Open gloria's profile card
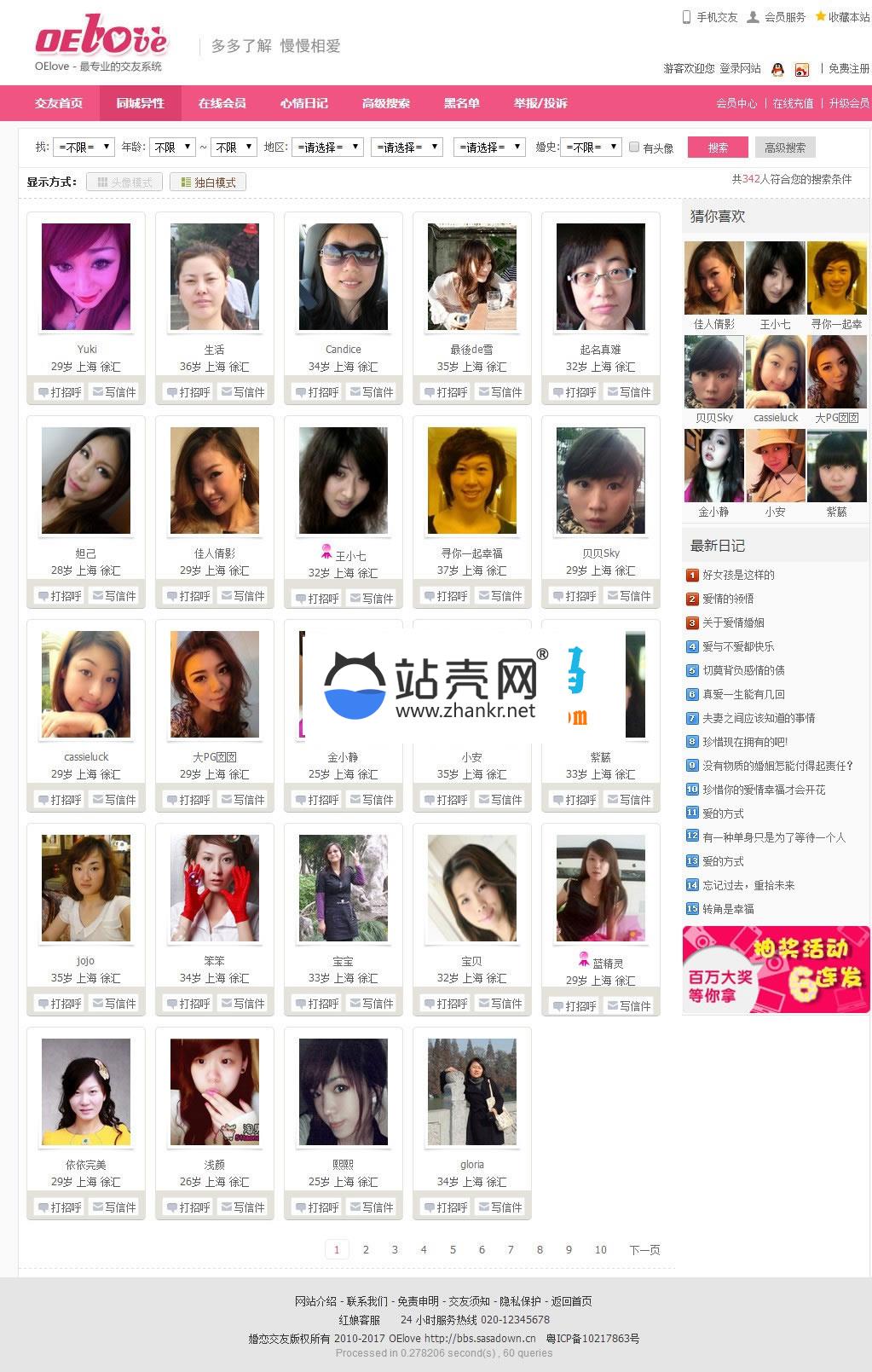 (x=471, y=1092)
